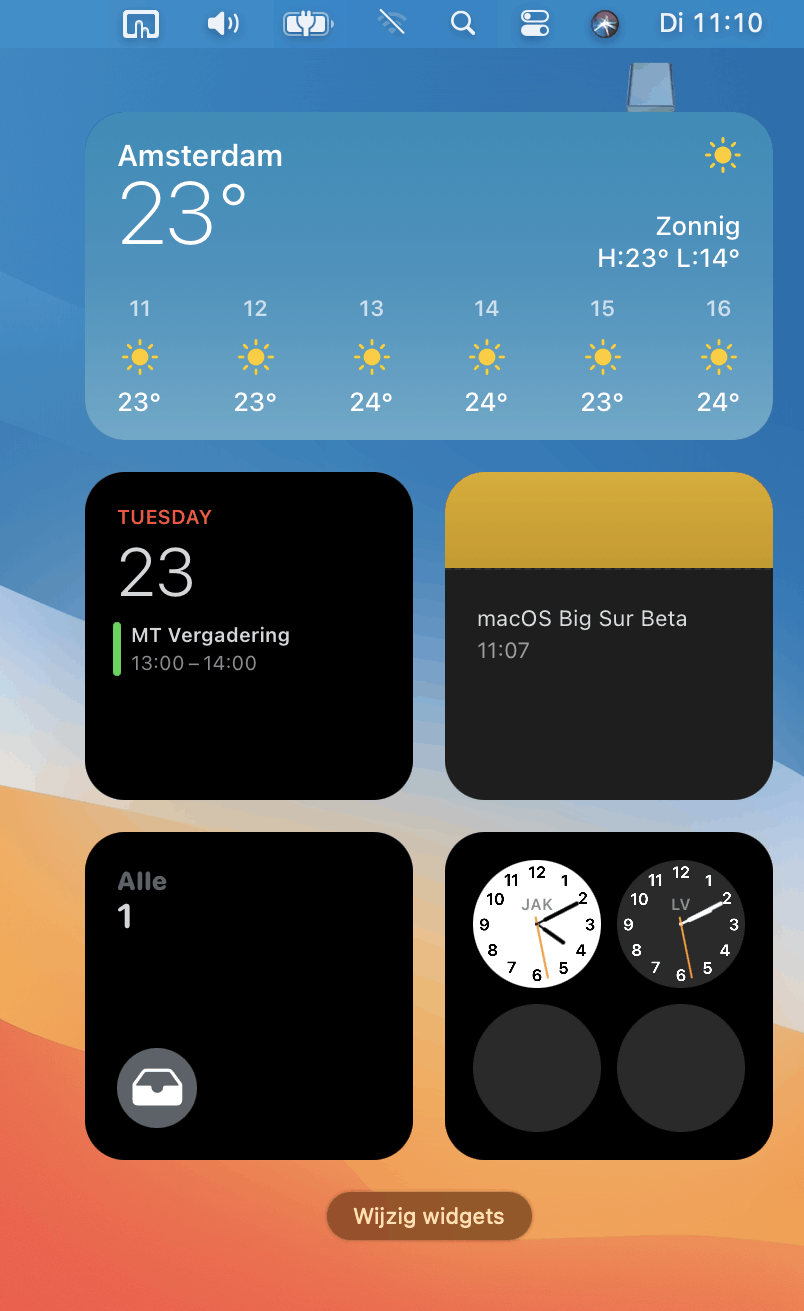Open the Amsterdam weather widget
Viewport: 804px width, 1311px height.
[429, 276]
